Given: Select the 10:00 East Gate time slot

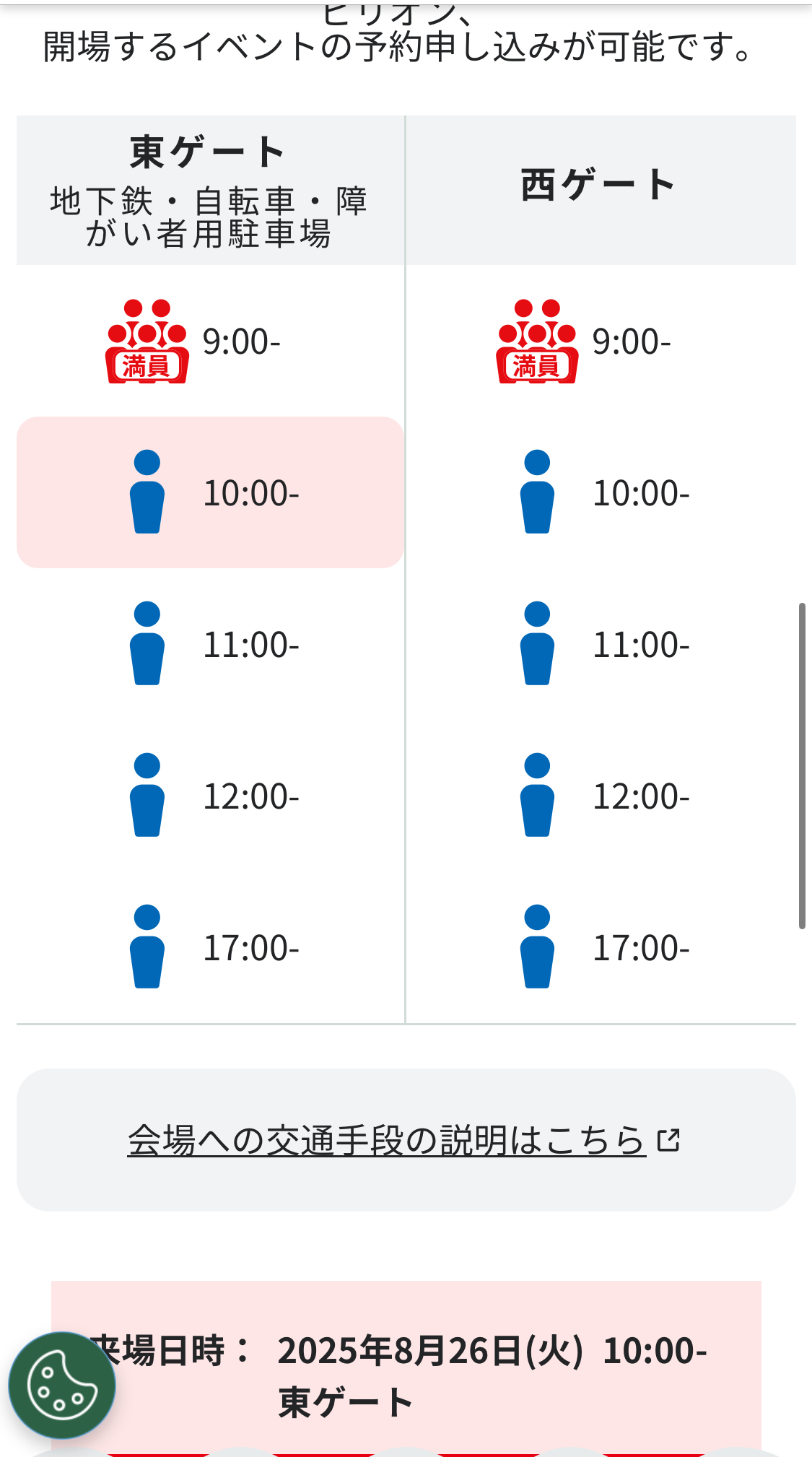Looking at the screenshot, I should [210, 492].
